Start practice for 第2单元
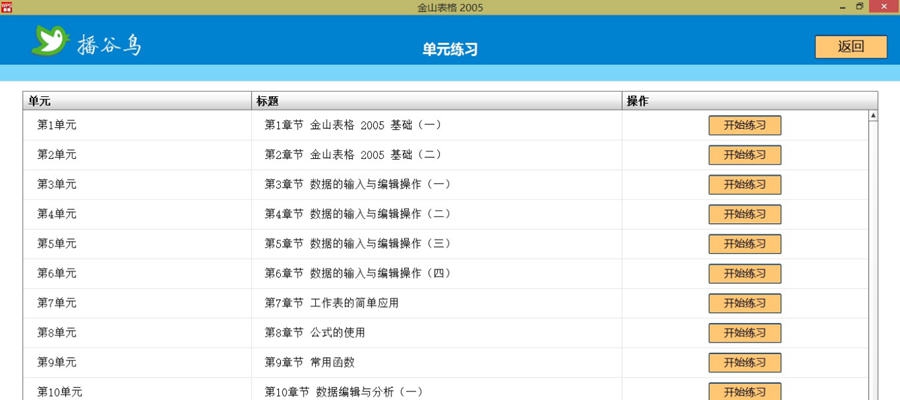Image resolution: width=900 pixels, height=400 pixels. click(x=744, y=155)
